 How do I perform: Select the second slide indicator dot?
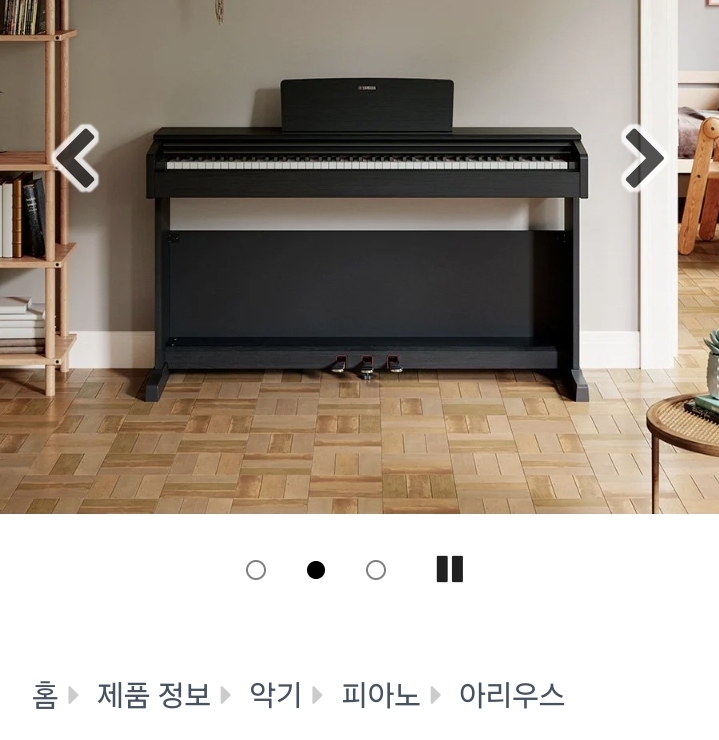[x=316, y=570]
